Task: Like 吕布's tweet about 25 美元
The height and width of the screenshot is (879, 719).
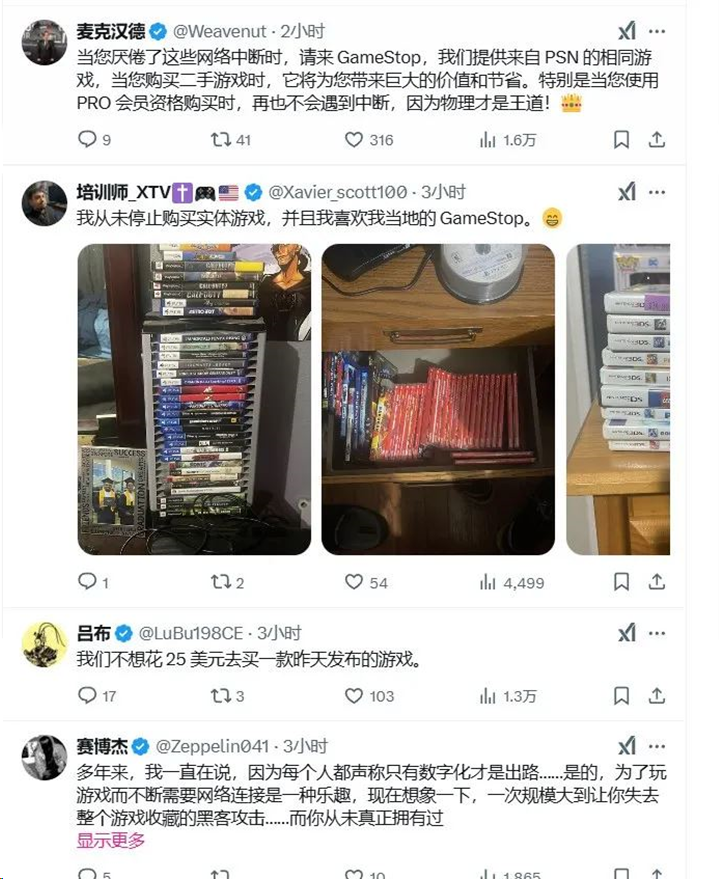Action: (354, 696)
